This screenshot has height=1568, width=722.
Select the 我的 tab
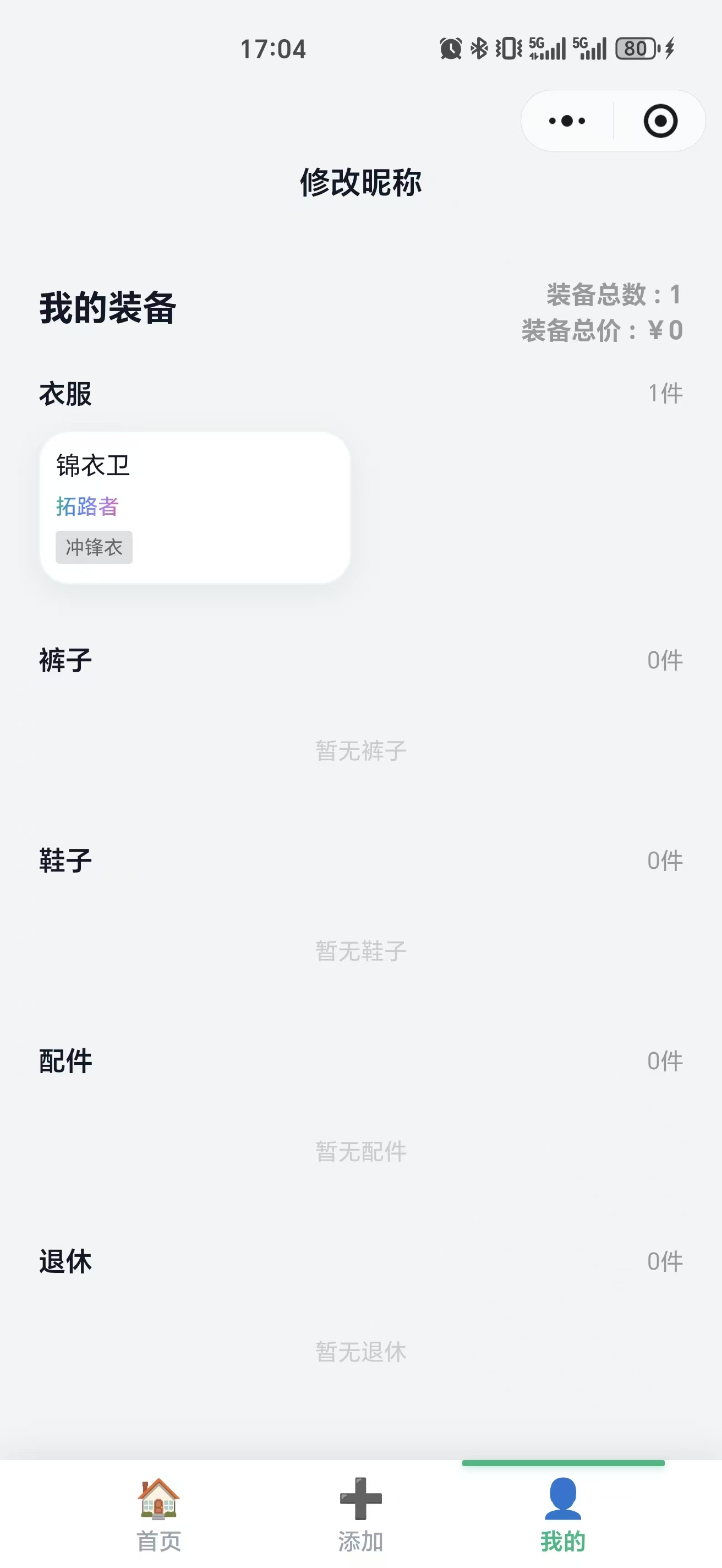[562, 1515]
